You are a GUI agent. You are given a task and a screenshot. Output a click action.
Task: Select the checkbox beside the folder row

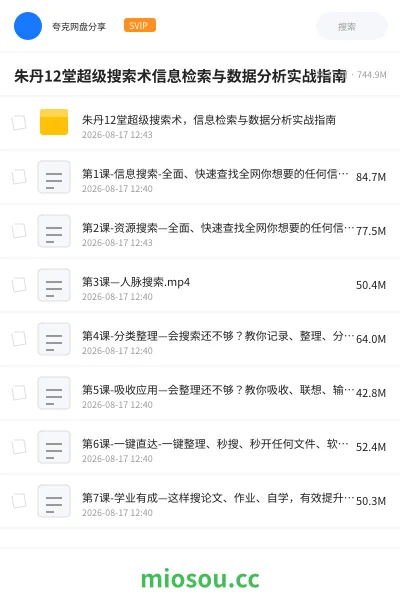pyautogui.click(x=19, y=123)
